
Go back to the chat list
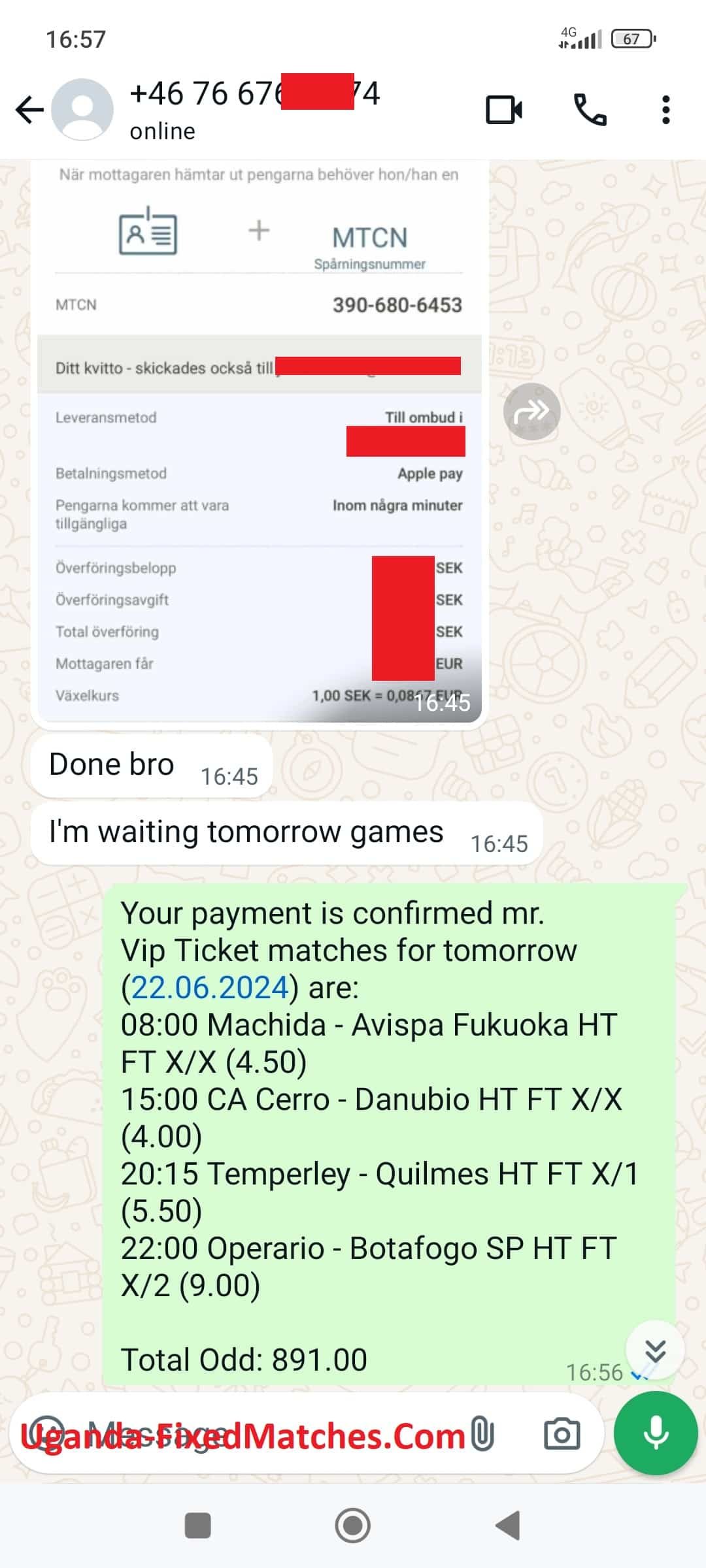coord(29,110)
